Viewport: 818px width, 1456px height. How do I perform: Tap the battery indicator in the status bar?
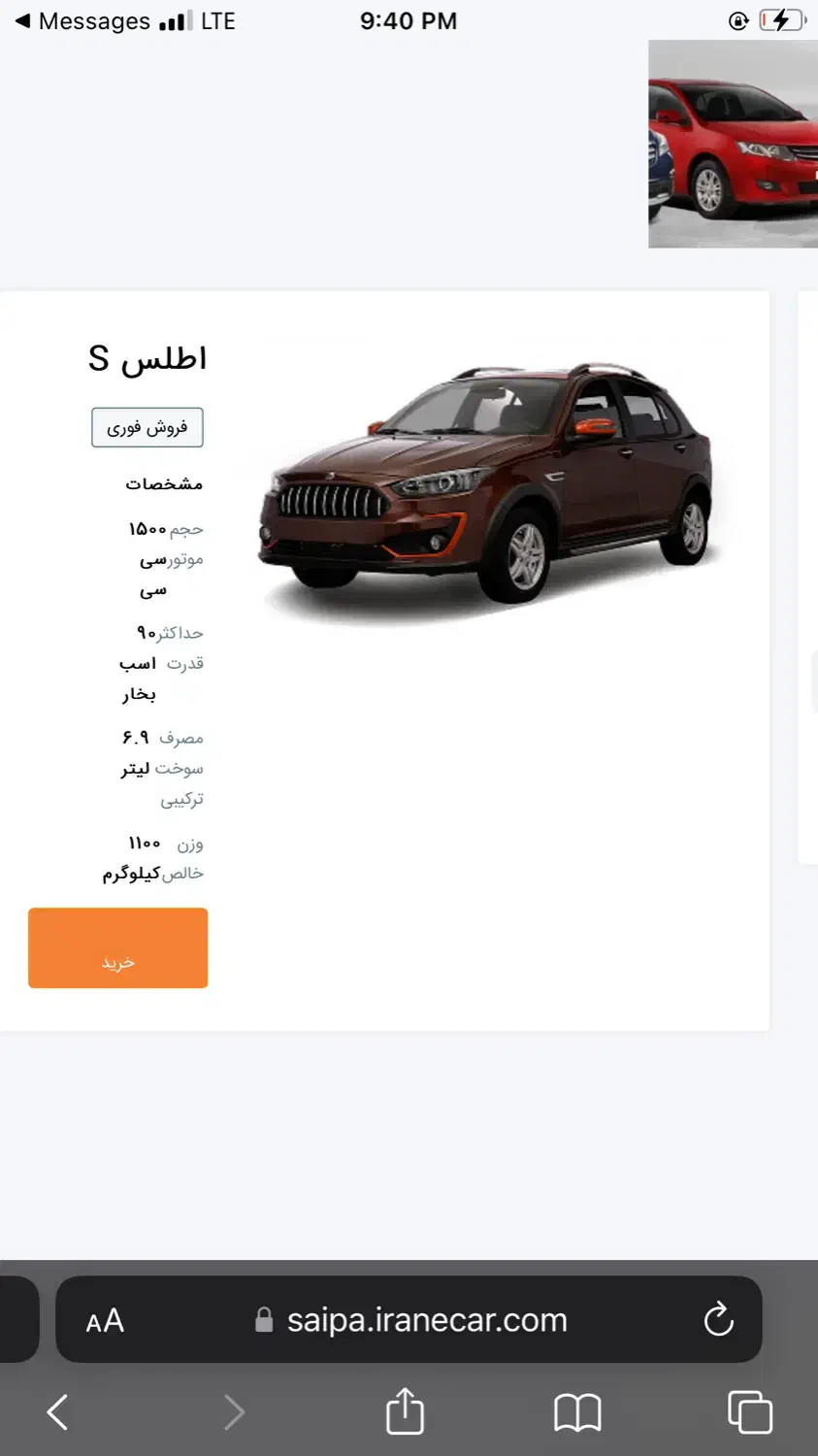click(783, 20)
